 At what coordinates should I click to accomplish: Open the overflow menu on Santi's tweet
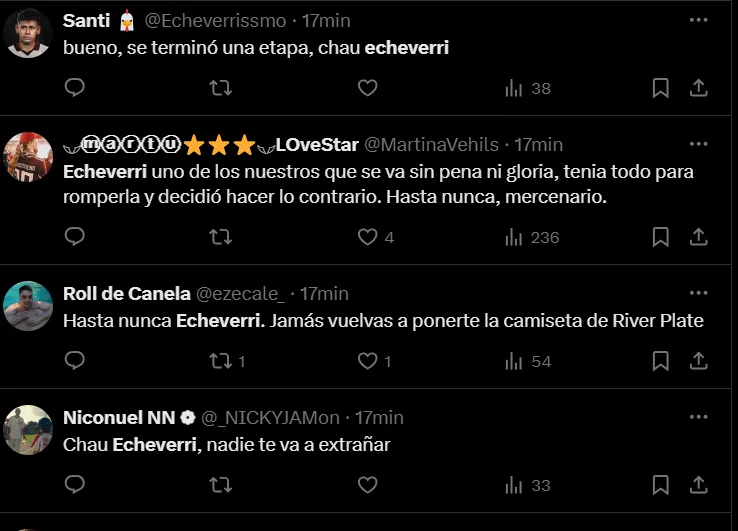pos(699,20)
